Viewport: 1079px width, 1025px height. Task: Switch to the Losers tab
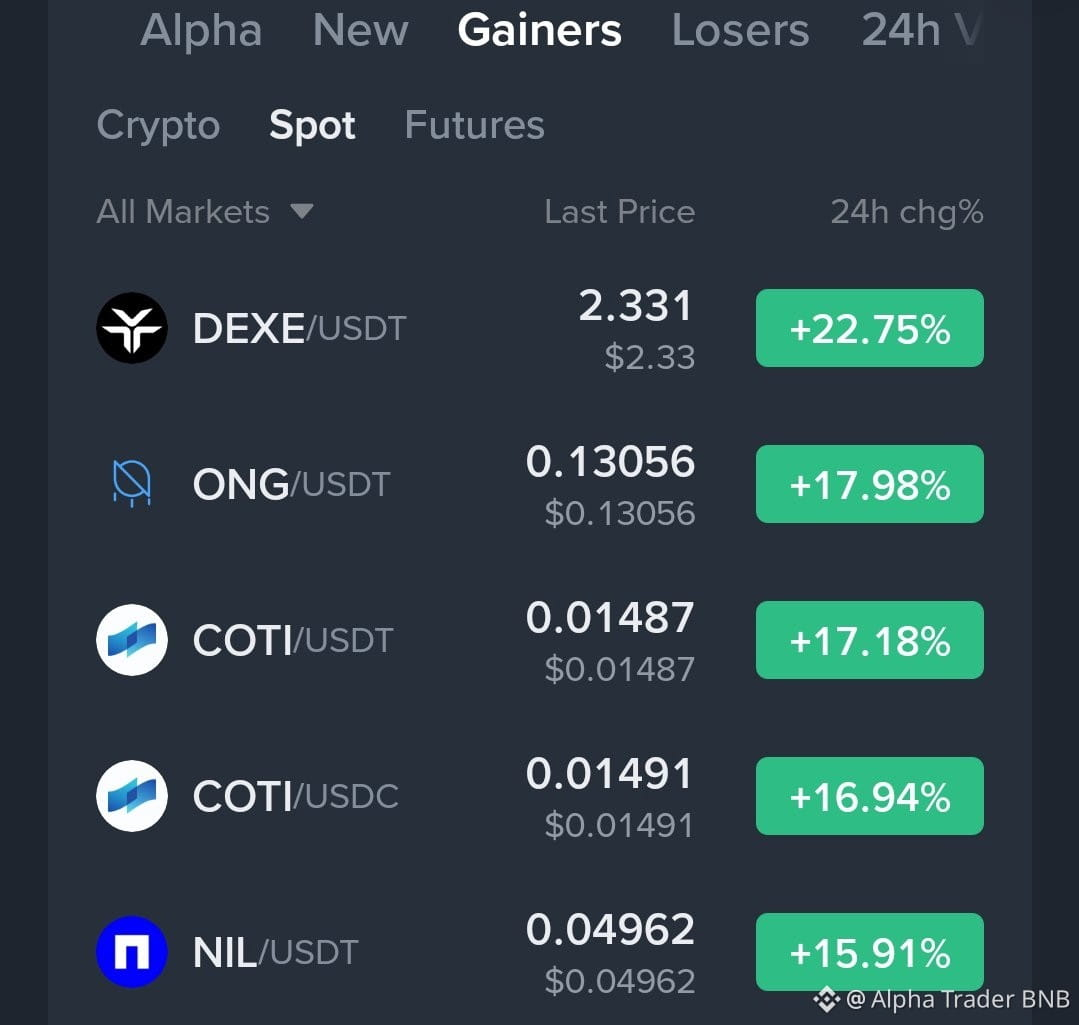pos(740,30)
